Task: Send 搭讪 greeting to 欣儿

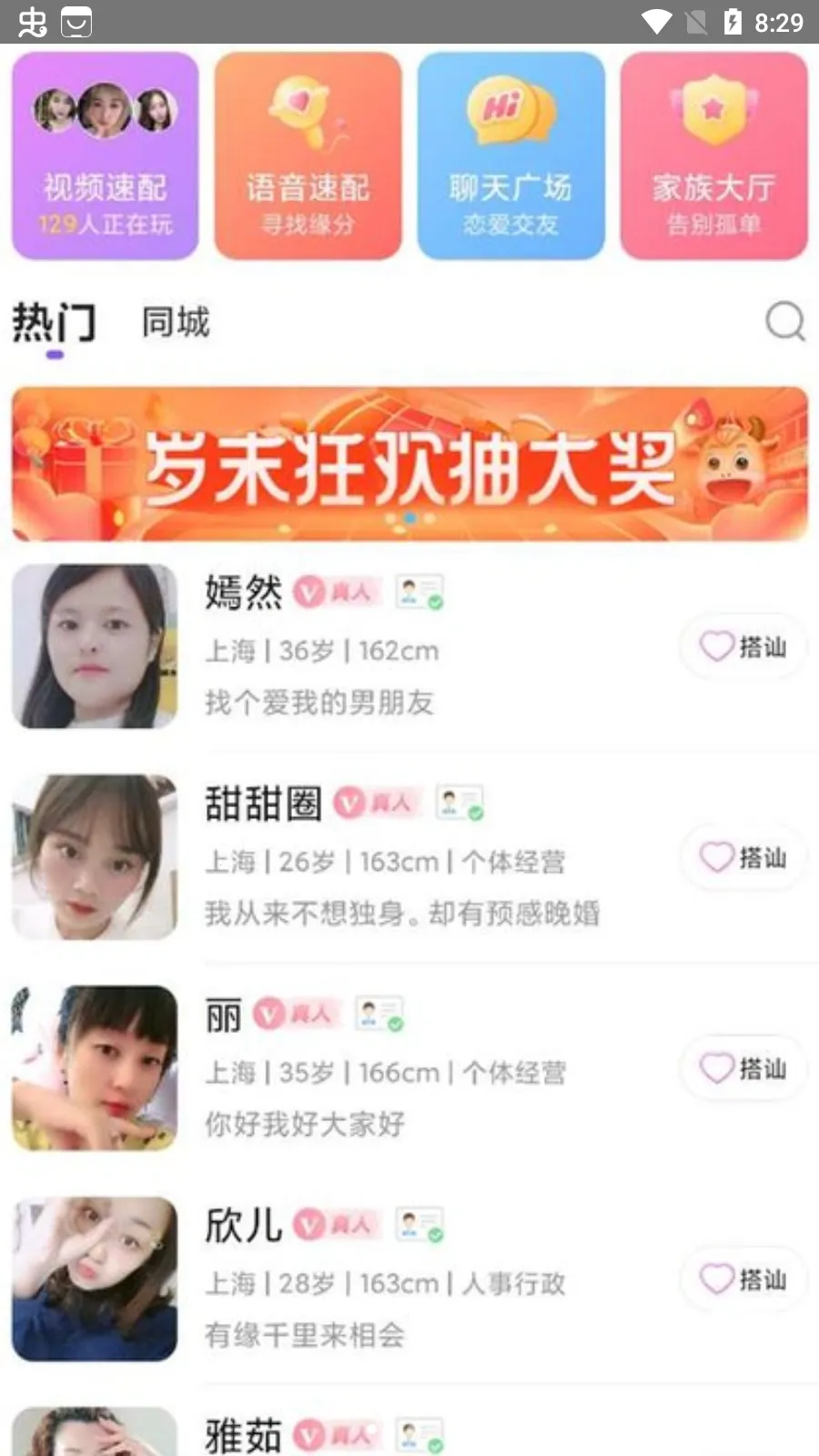Action: [x=743, y=1279]
